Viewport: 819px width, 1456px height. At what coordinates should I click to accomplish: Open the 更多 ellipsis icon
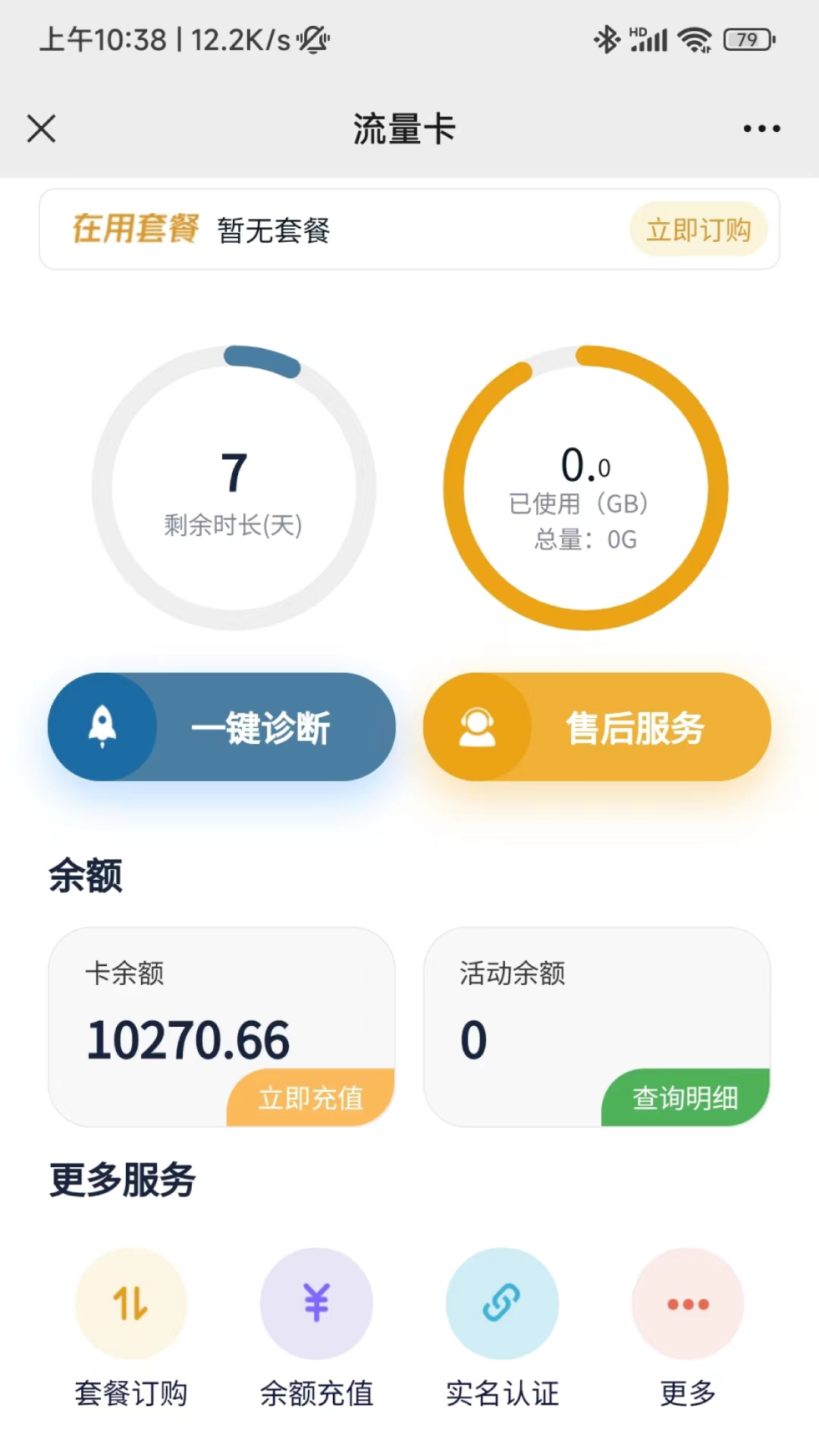pos(686,1303)
